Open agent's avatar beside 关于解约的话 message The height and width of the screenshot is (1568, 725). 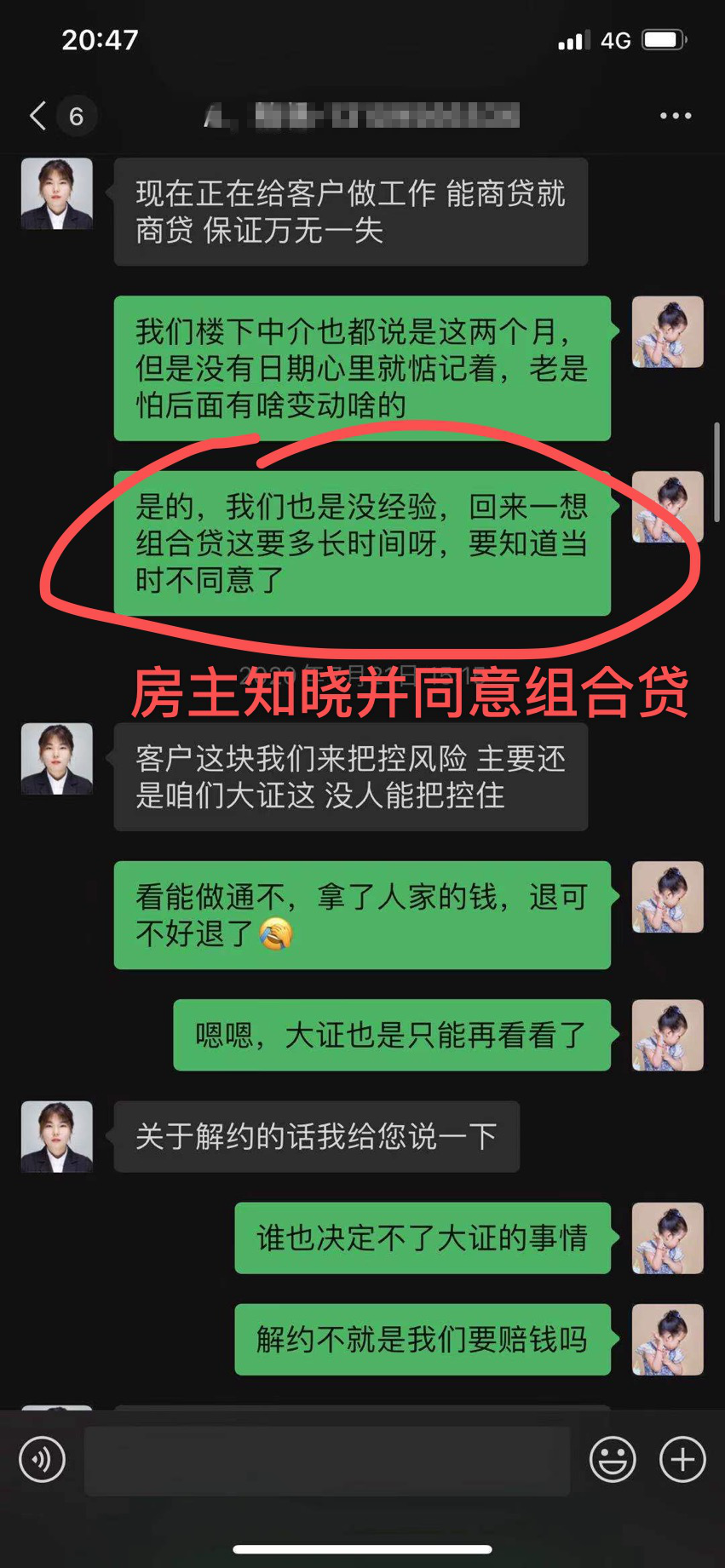click(57, 1136)
